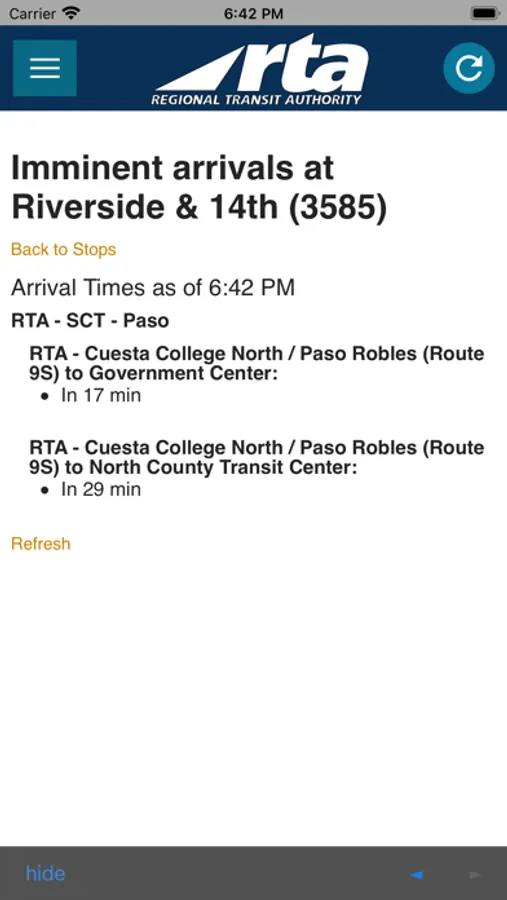The width and height of the screenshot is (507, 900).
Task: Tap hide in the bottom bar
Action: click(x=45, y=874)
